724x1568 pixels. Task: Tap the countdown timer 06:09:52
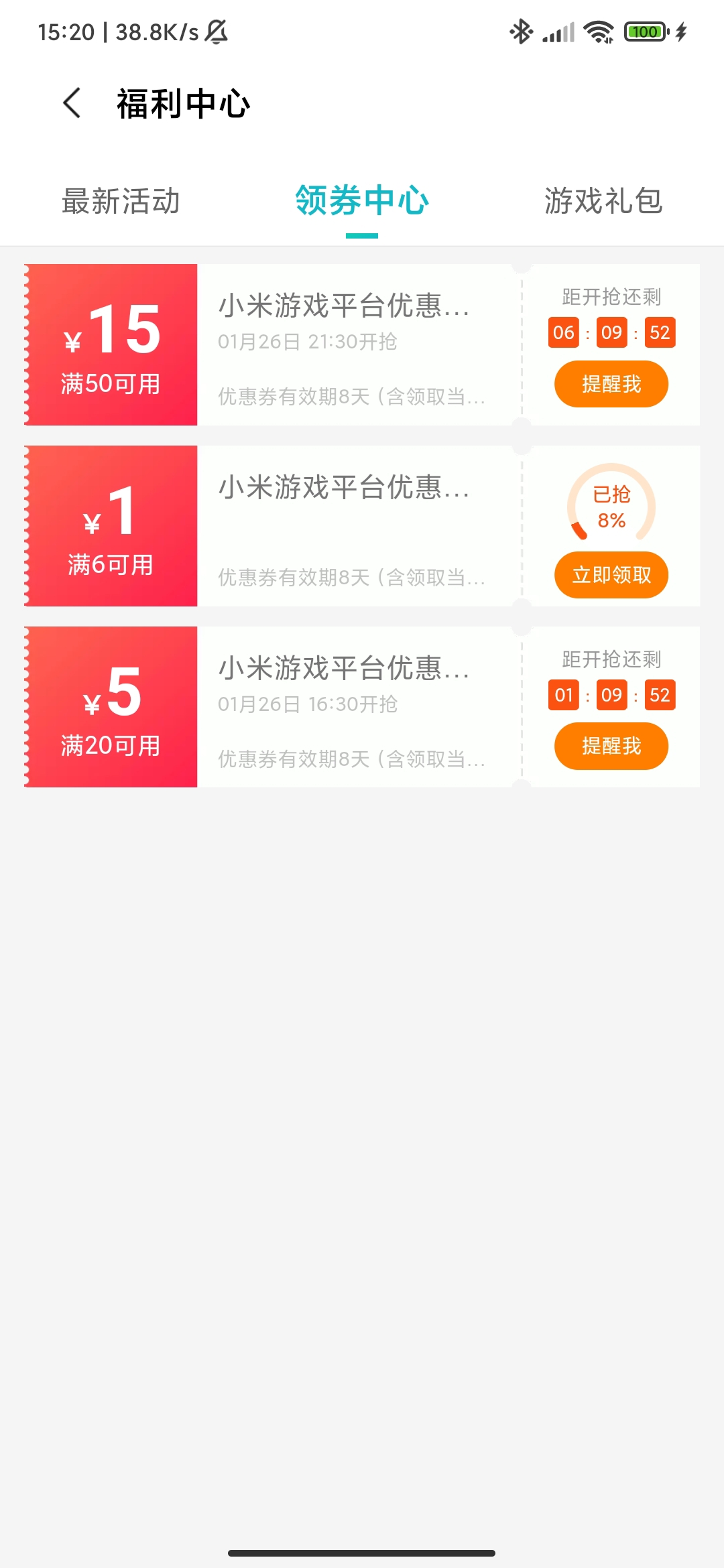611,332
